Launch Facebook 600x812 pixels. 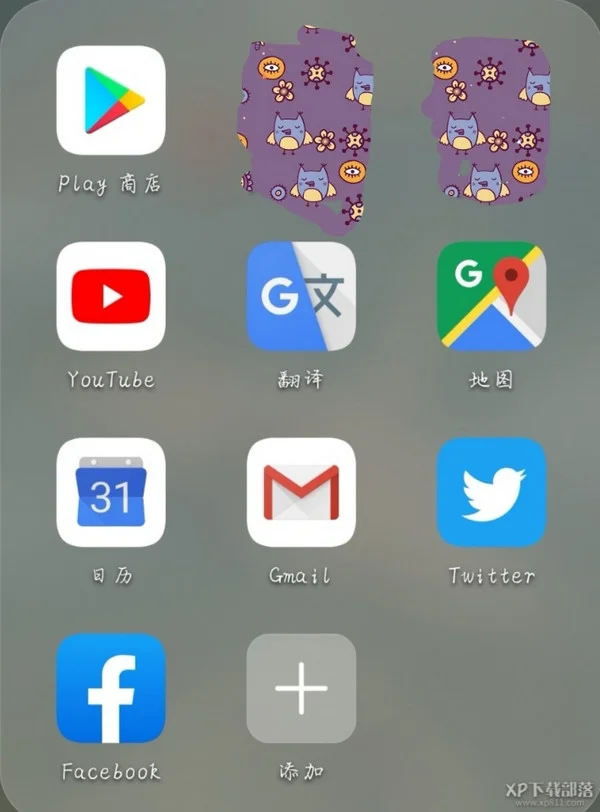[111, 688]
